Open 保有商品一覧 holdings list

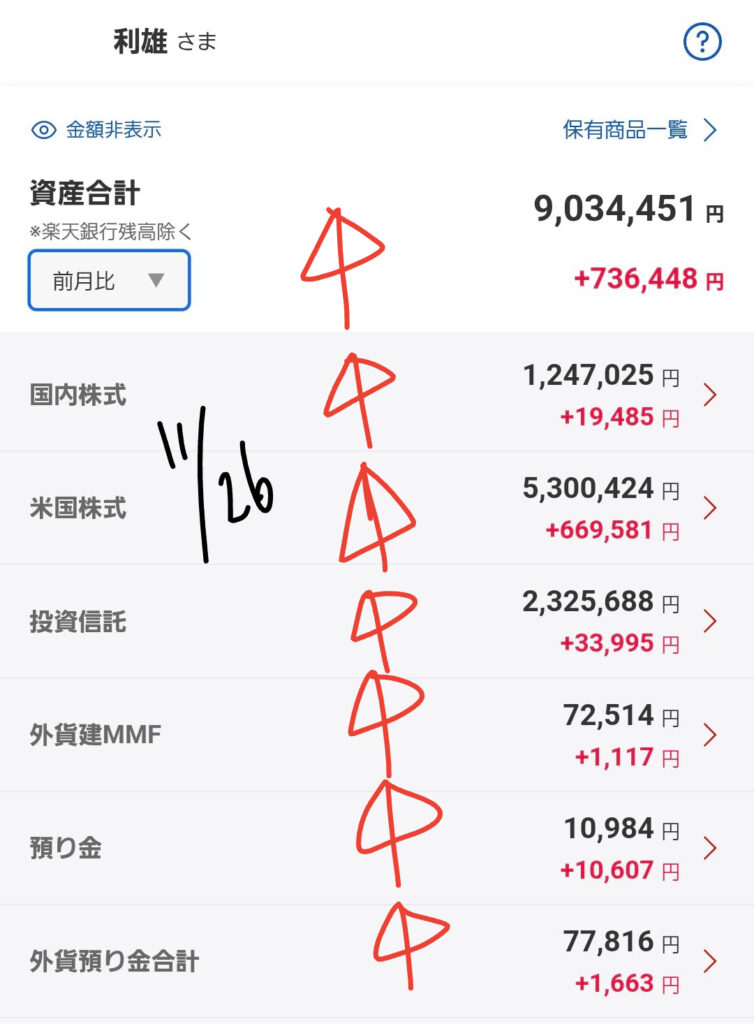(640, 130)
